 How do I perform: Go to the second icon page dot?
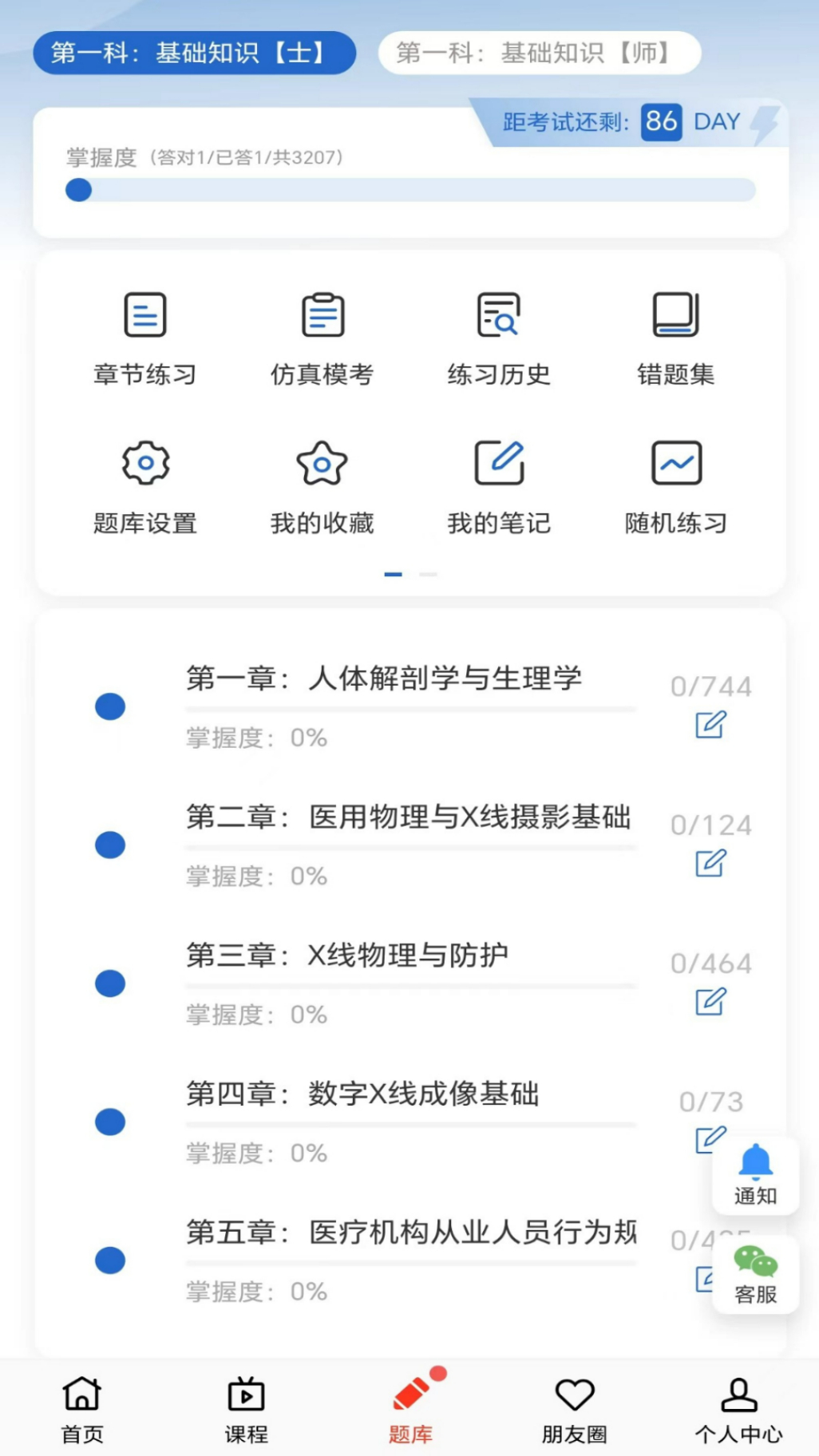tap(429, 574)
